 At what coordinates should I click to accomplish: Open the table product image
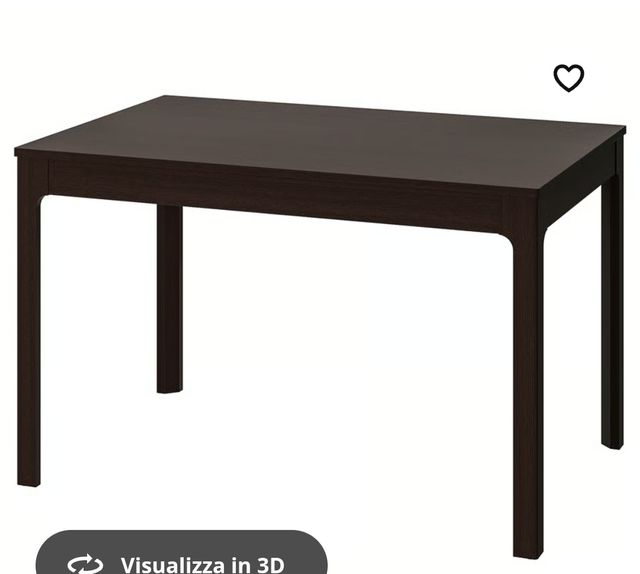click(x=320, y=300)
